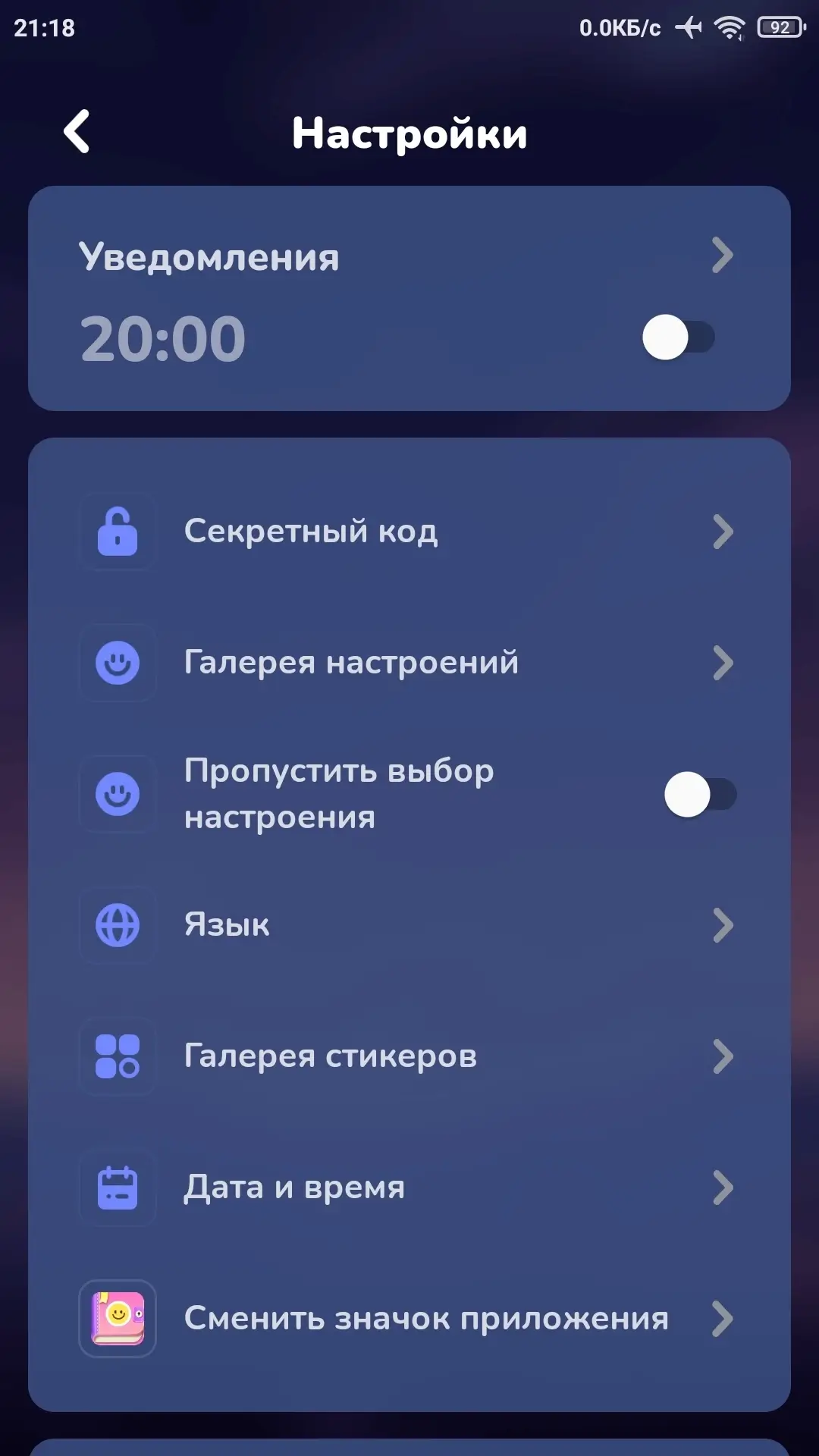The image size is (819, 1456).
Task: Enable Пропустить выбор настроения switch
Action: (x=700, y=795)
